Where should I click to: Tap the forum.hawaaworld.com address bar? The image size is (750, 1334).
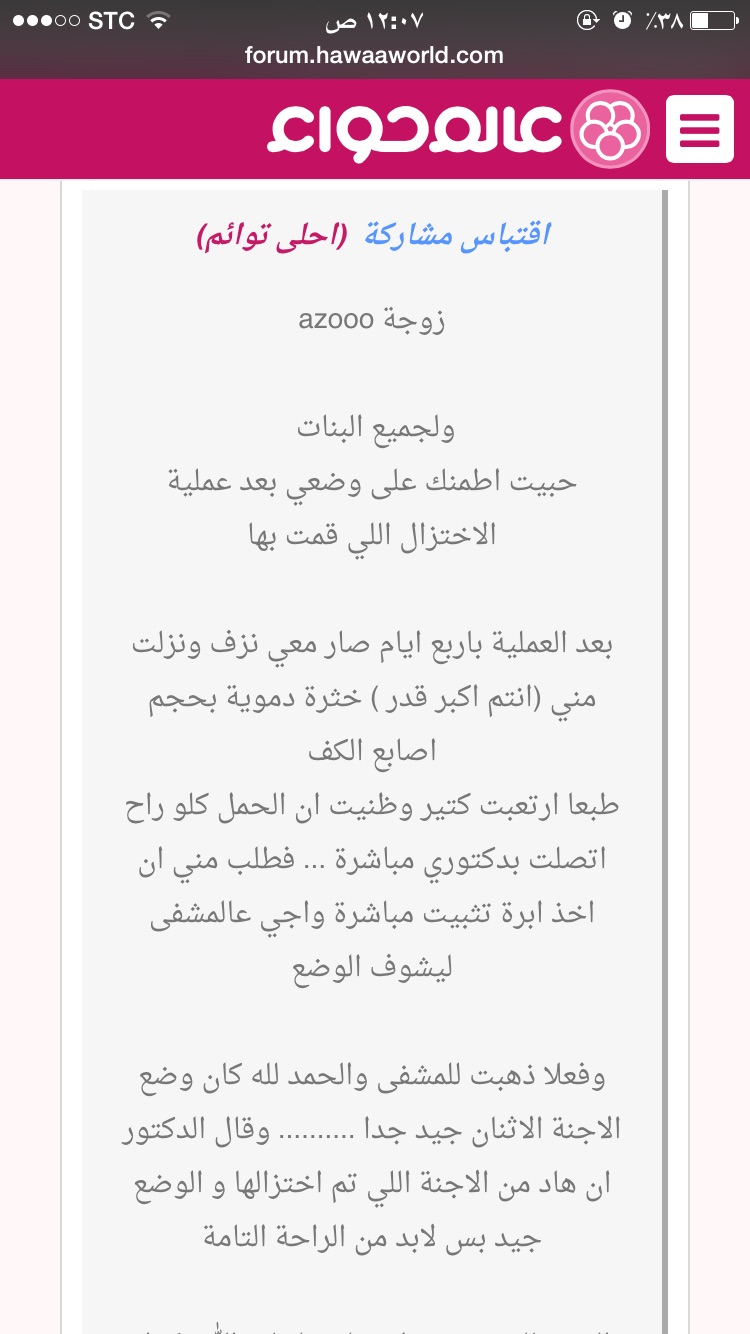click(x=374, y=55)
